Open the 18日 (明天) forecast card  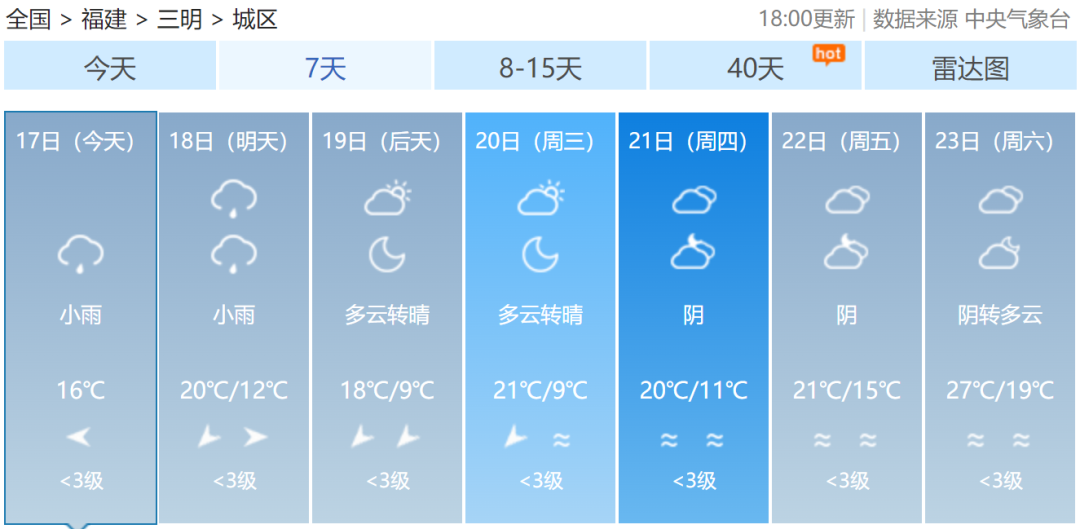[233, 316]
